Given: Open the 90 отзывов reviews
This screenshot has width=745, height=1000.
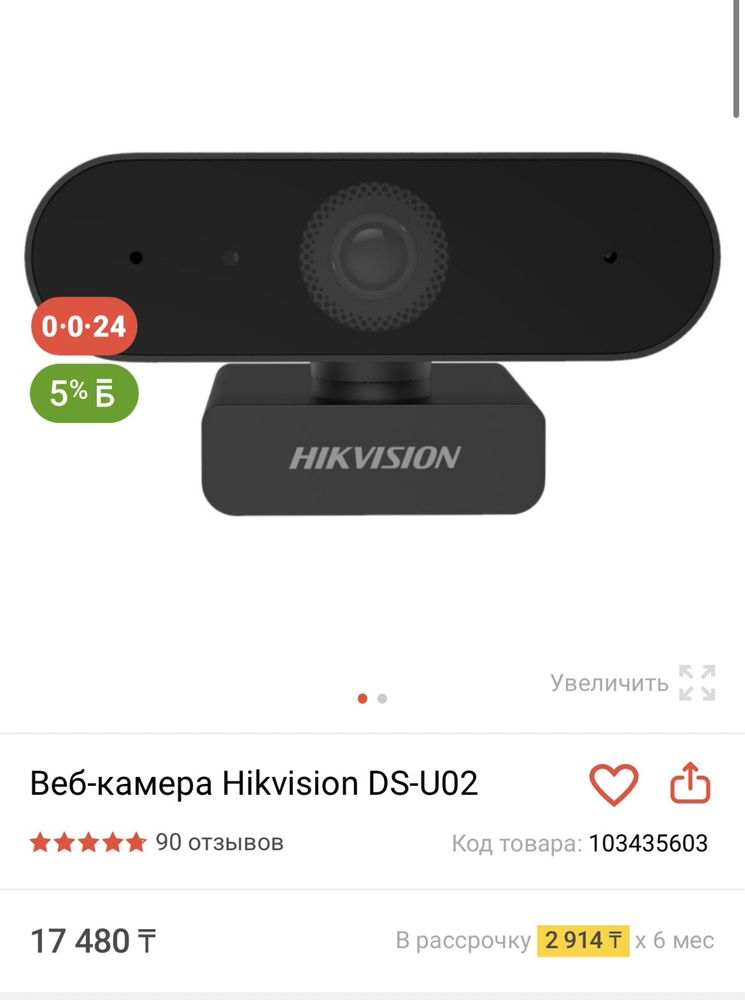Looking at the screenshot, I should (x=219, y=842).
